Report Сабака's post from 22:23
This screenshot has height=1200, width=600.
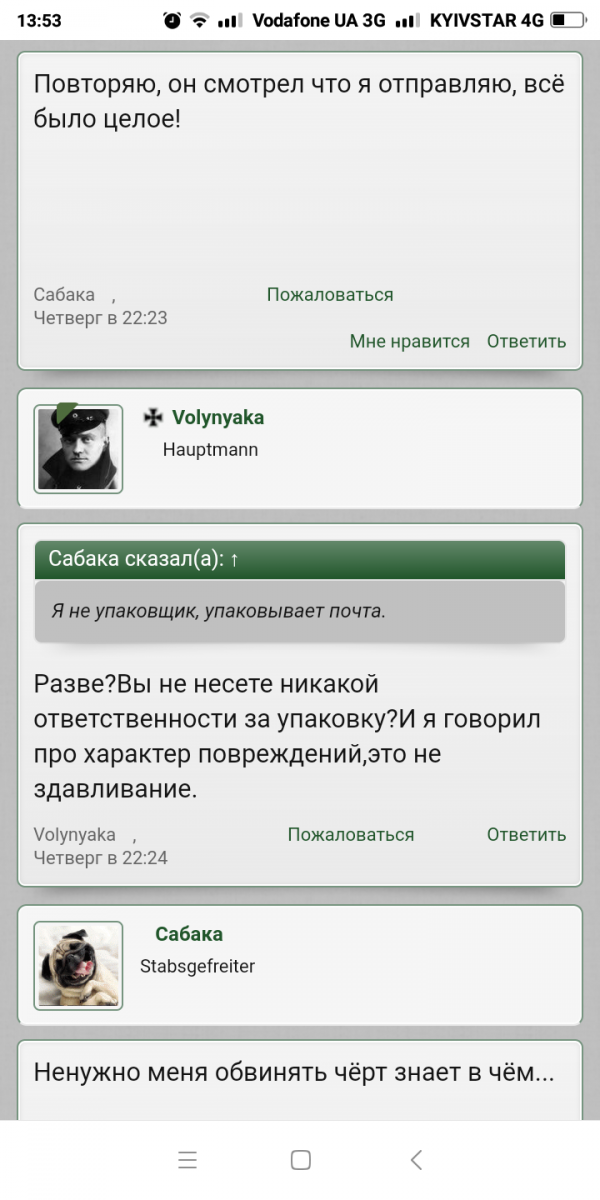click(x=329, y=295)
